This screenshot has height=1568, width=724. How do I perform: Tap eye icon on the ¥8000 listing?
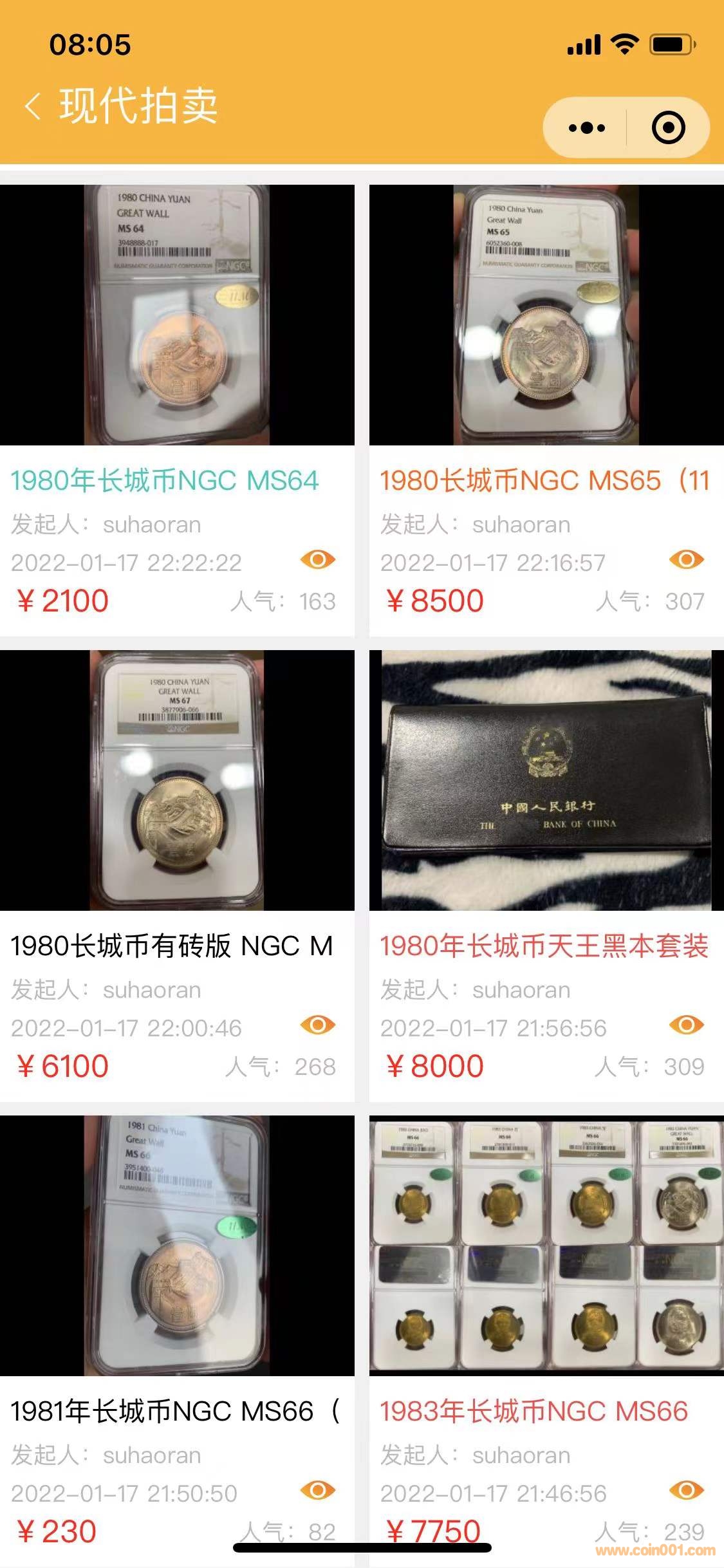[687, 1025]
